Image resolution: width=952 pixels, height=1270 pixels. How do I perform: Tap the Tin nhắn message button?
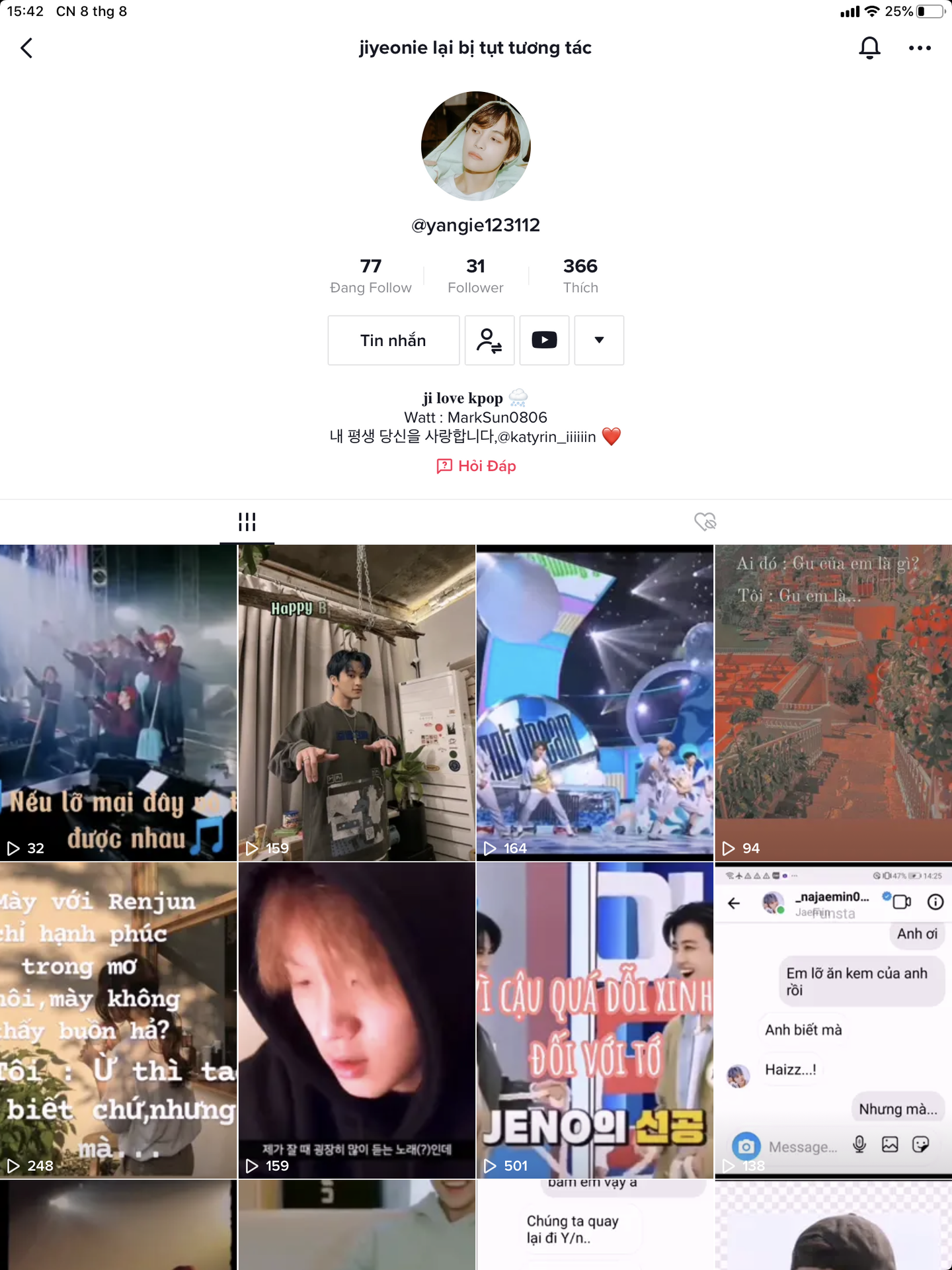click(x=393, y=340)
